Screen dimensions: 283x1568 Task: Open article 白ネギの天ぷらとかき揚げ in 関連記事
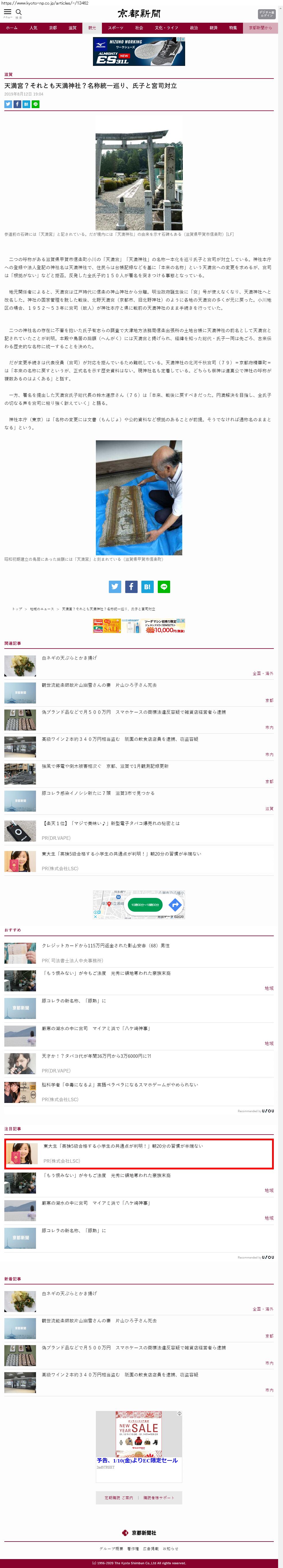coord(70,658)
